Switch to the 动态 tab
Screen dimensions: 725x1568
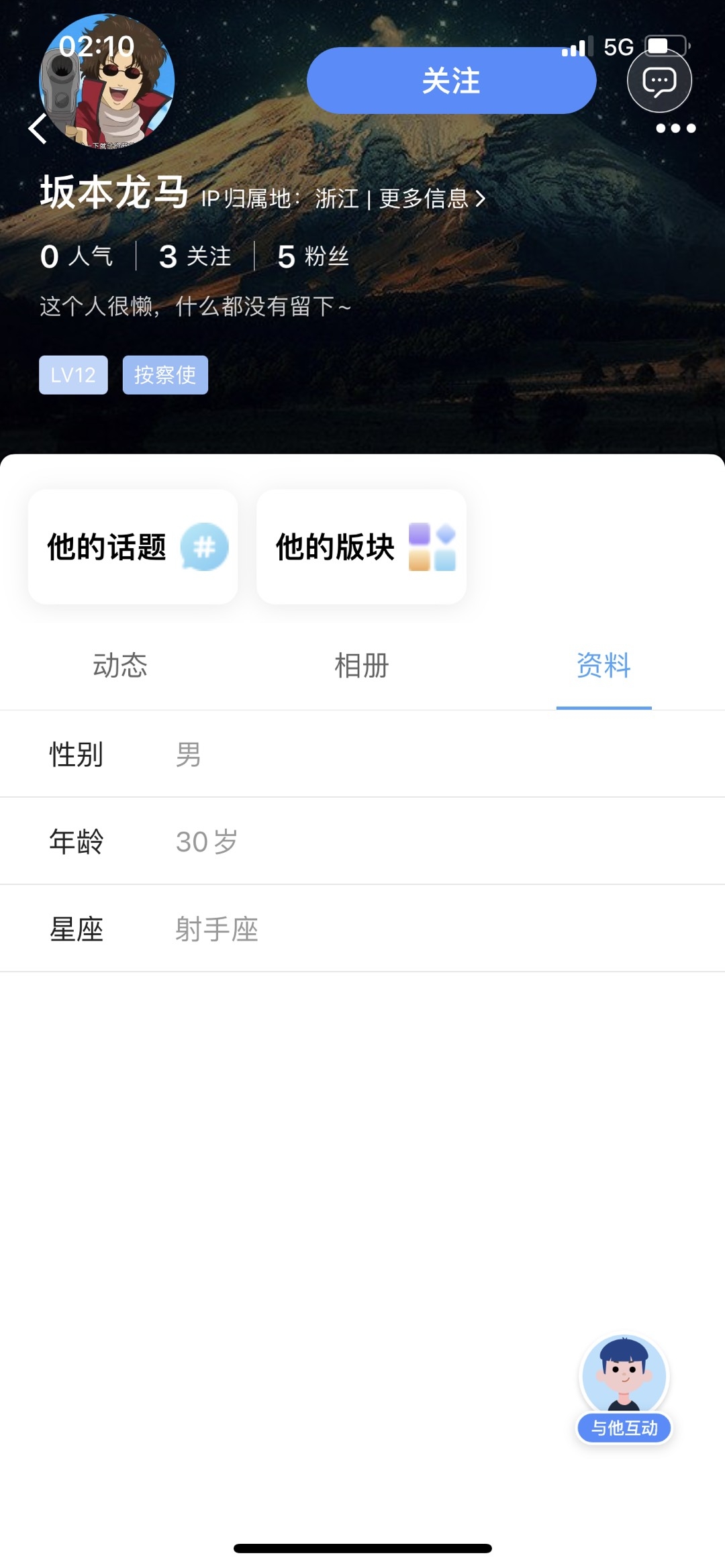[x=120, y=666]
